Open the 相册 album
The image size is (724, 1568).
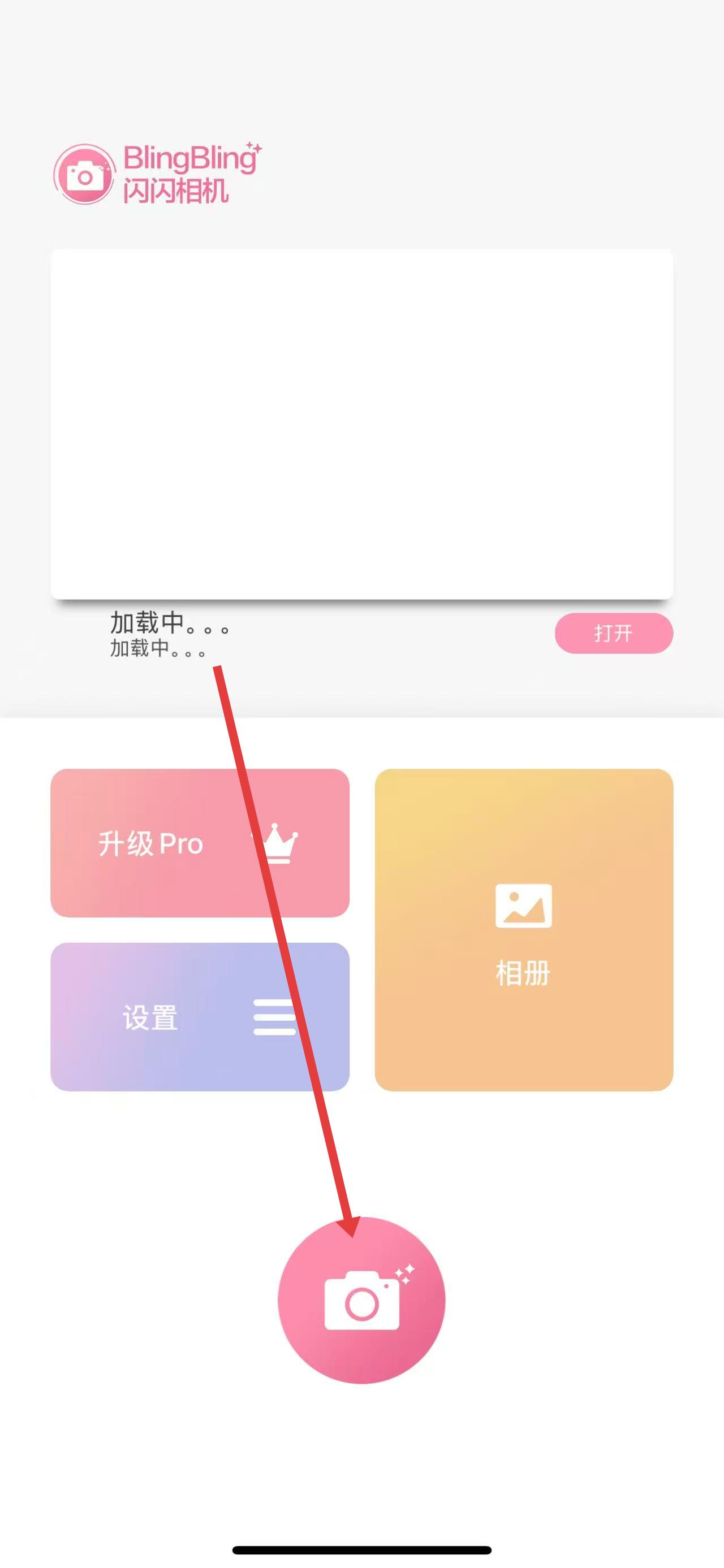(x=524, y=929)
